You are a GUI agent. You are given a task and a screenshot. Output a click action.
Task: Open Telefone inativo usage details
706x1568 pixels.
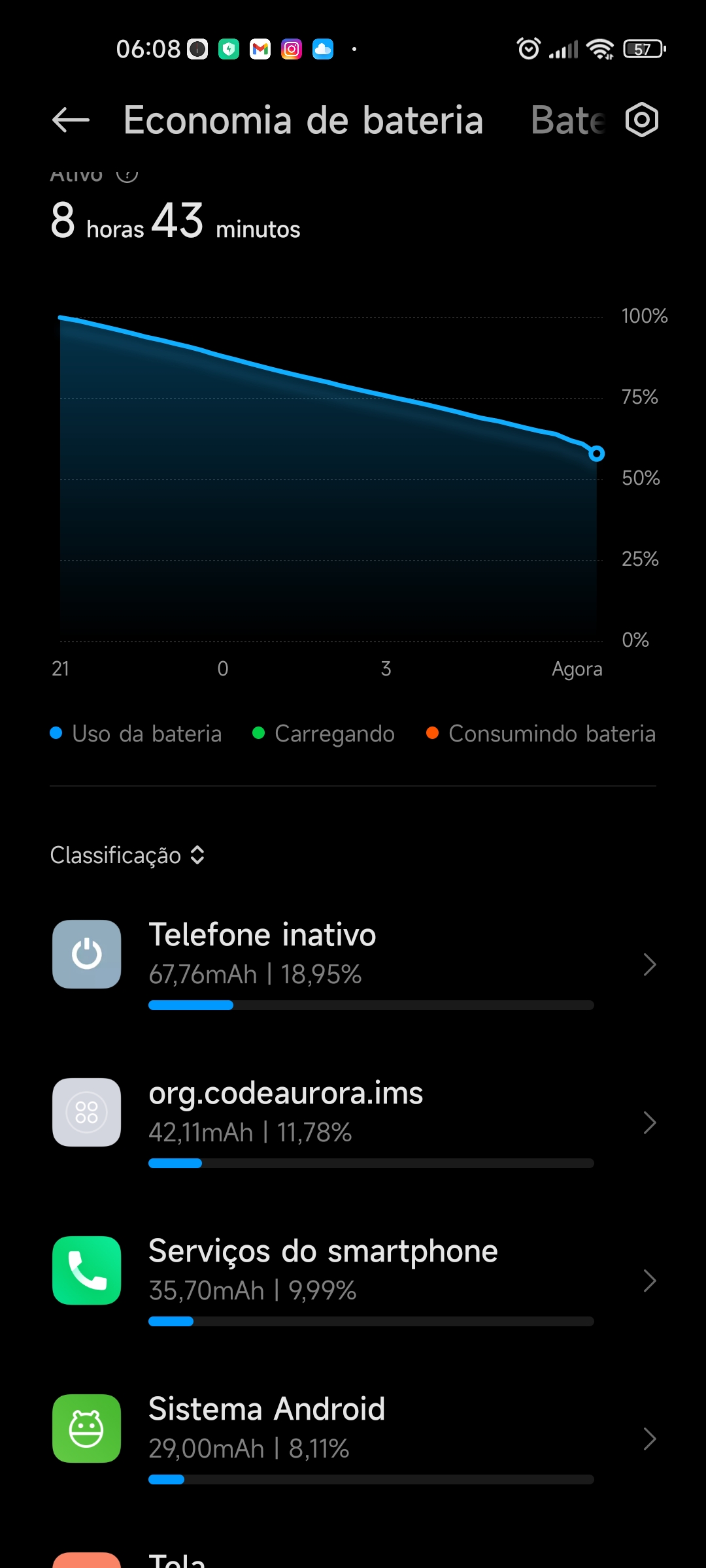coord(353,964)
